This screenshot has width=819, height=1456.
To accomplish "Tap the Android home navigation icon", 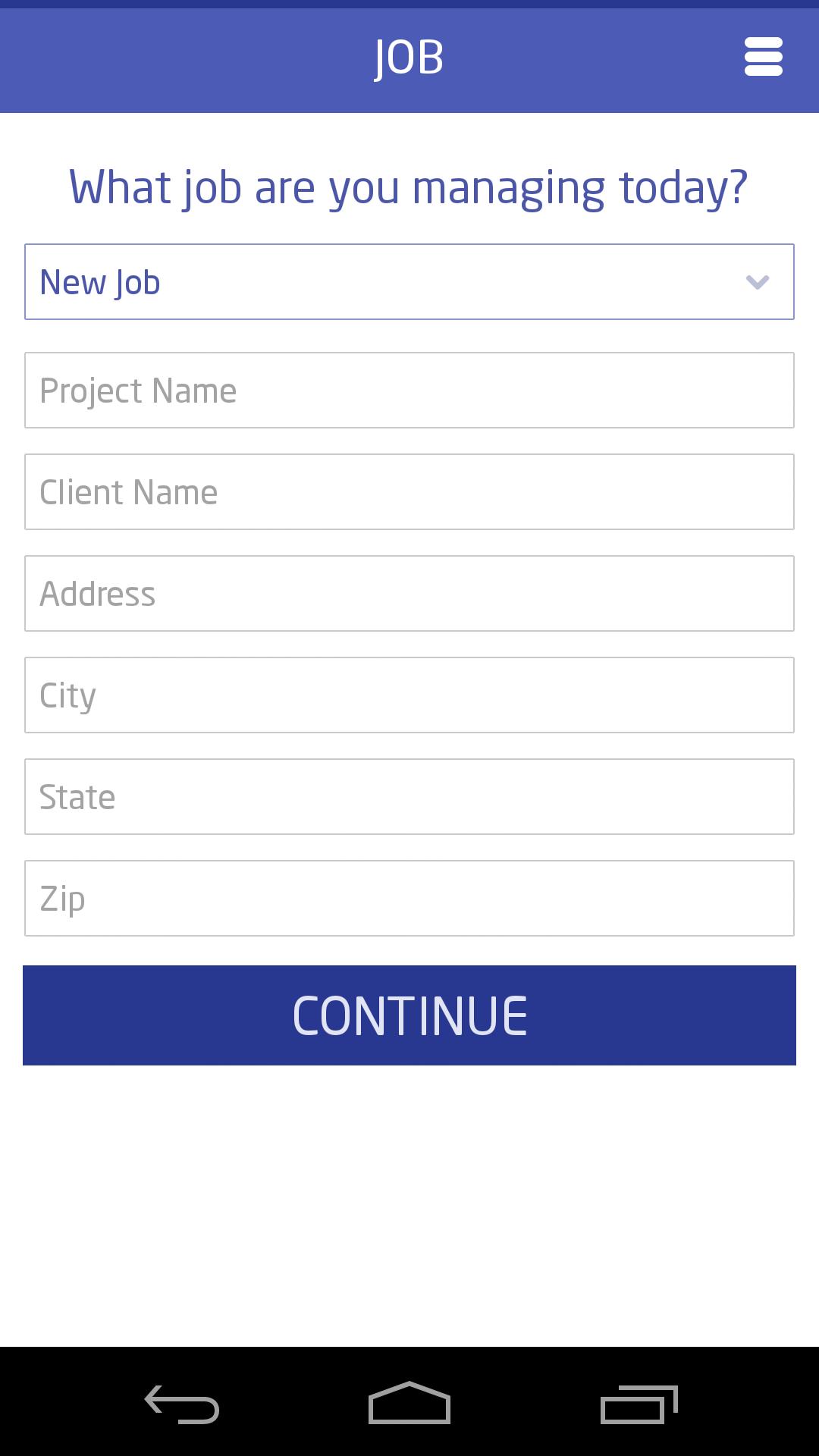I will click(409, 1402).
